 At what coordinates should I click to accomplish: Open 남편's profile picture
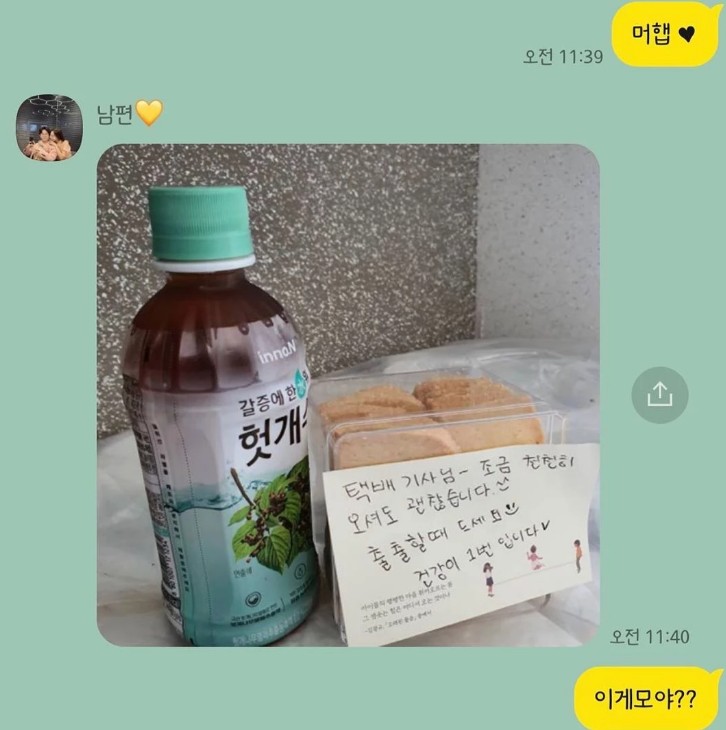(x=48, y=128)
